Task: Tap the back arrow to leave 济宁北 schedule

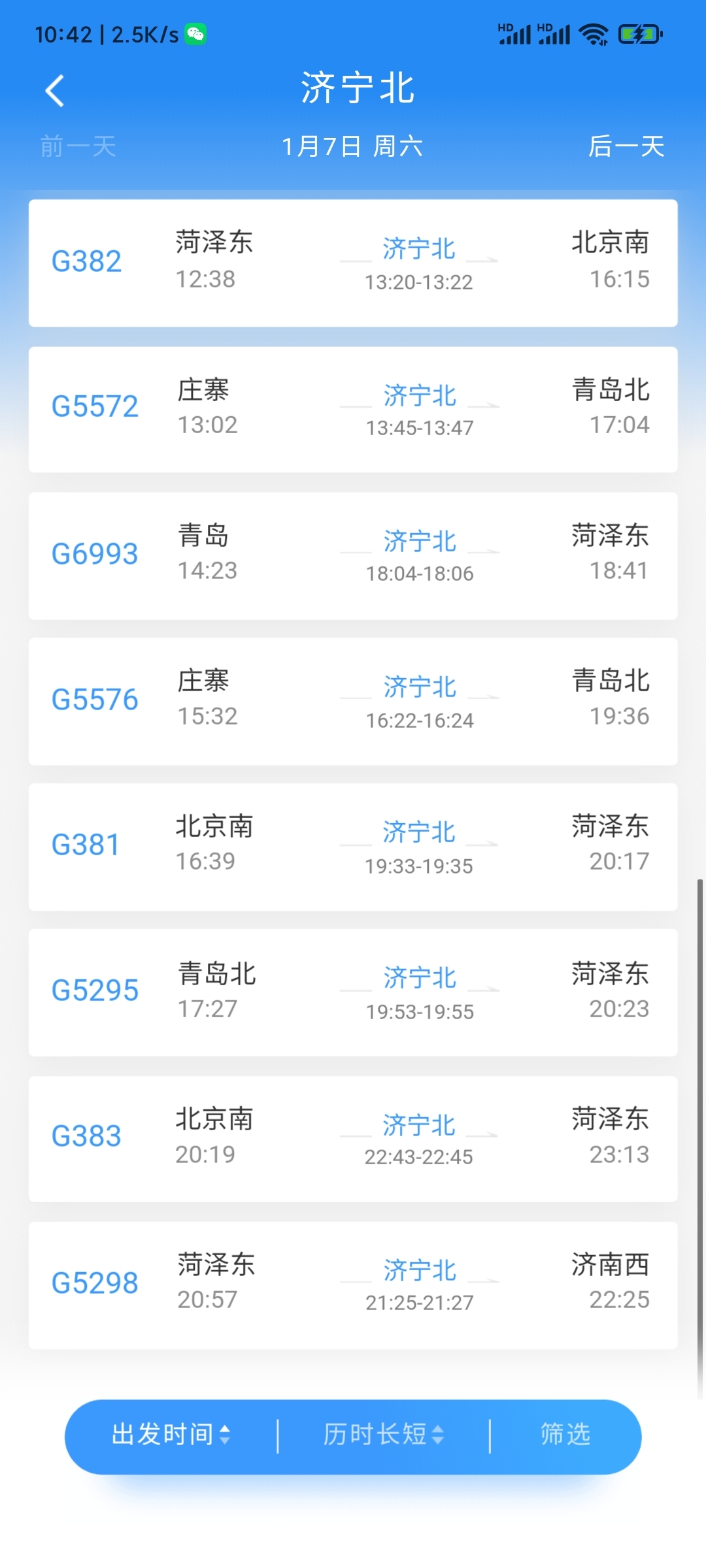Action: (x=56, y=90)
